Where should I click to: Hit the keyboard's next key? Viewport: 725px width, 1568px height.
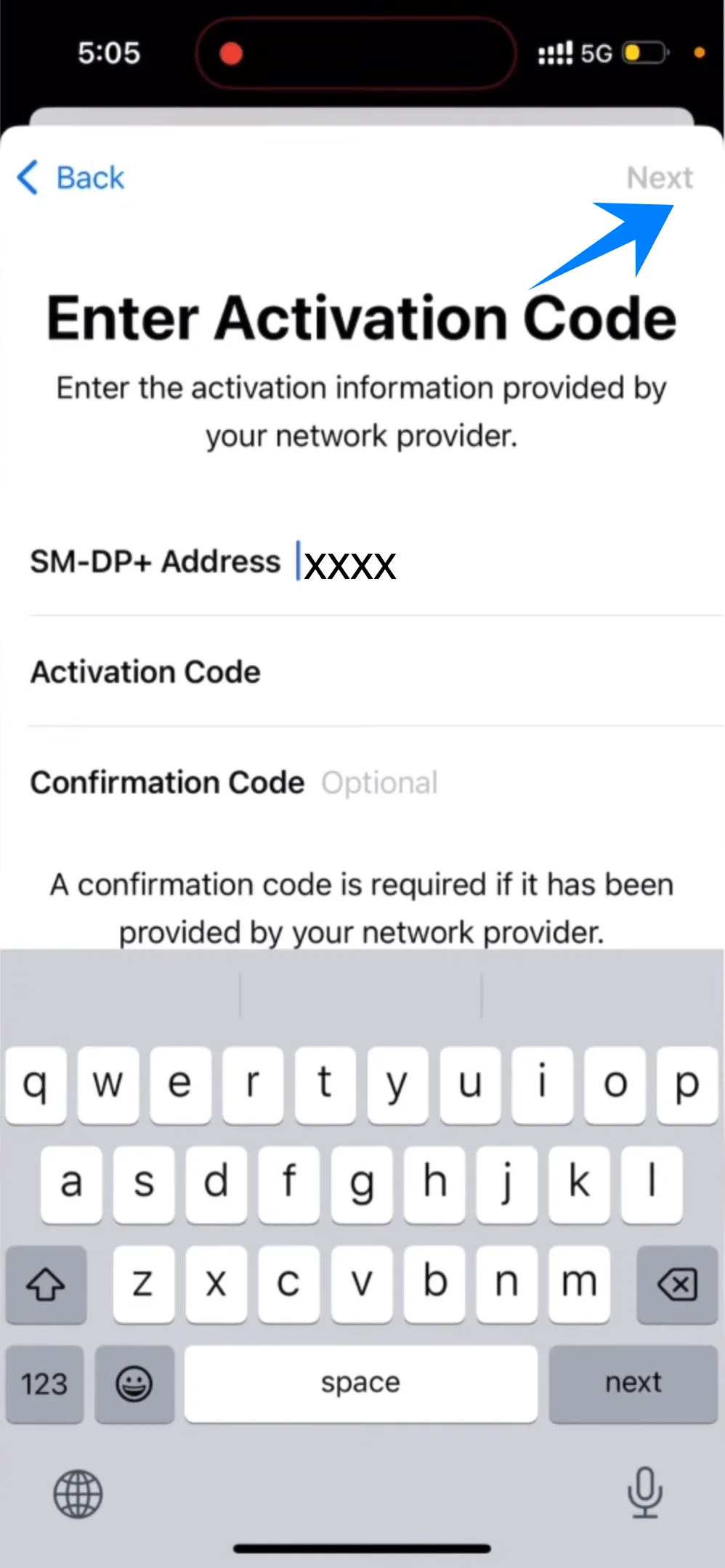click(633, 1383)
